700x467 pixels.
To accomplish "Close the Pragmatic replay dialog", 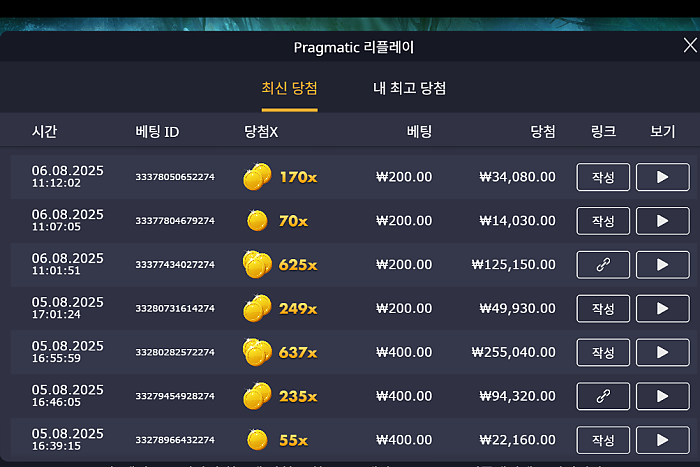I will 690,46.
